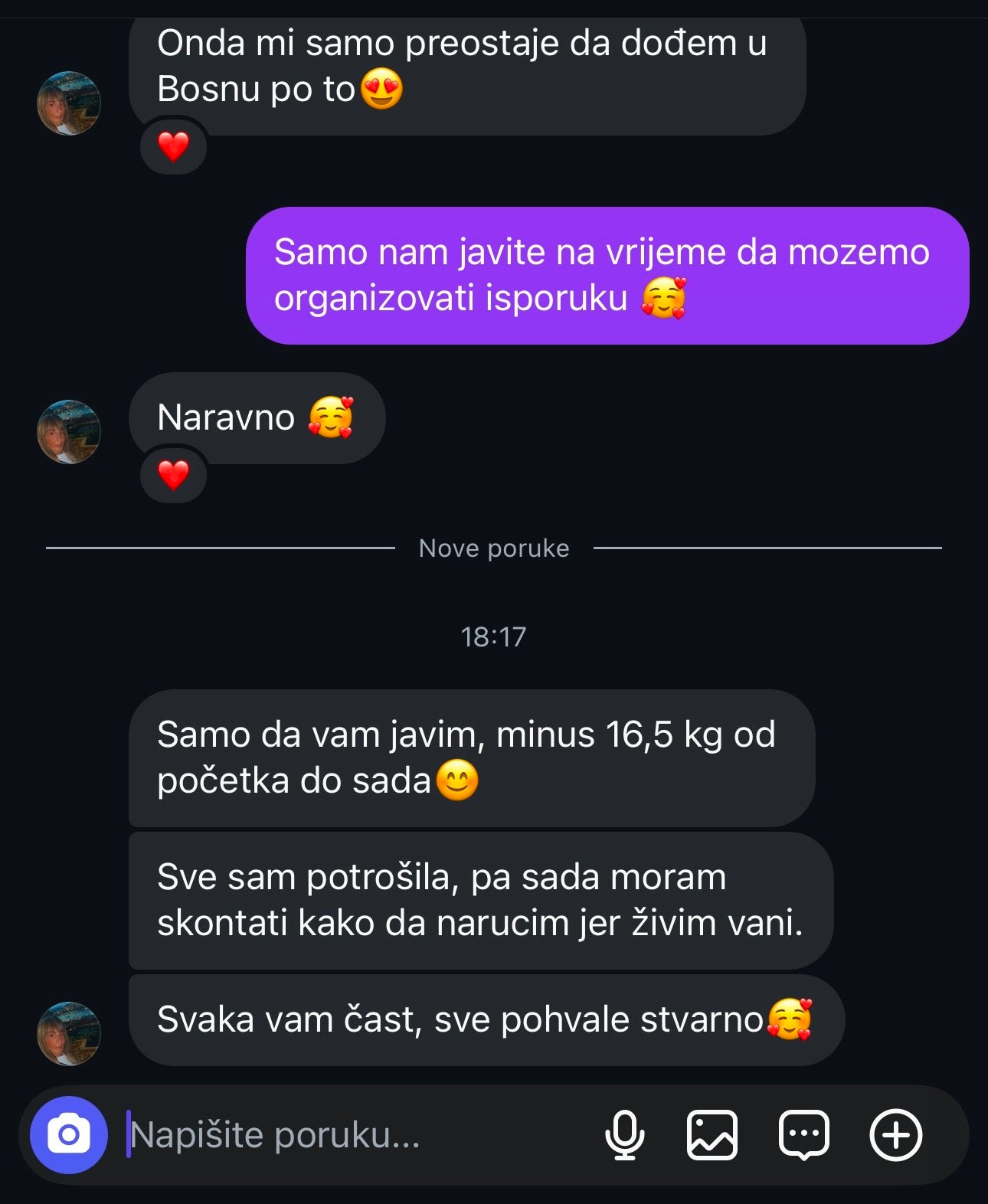The height and width of the screenshot is (1204, 988).
Task: View heart reaction under "Bosnu po to" message
Action: (174, 146)
